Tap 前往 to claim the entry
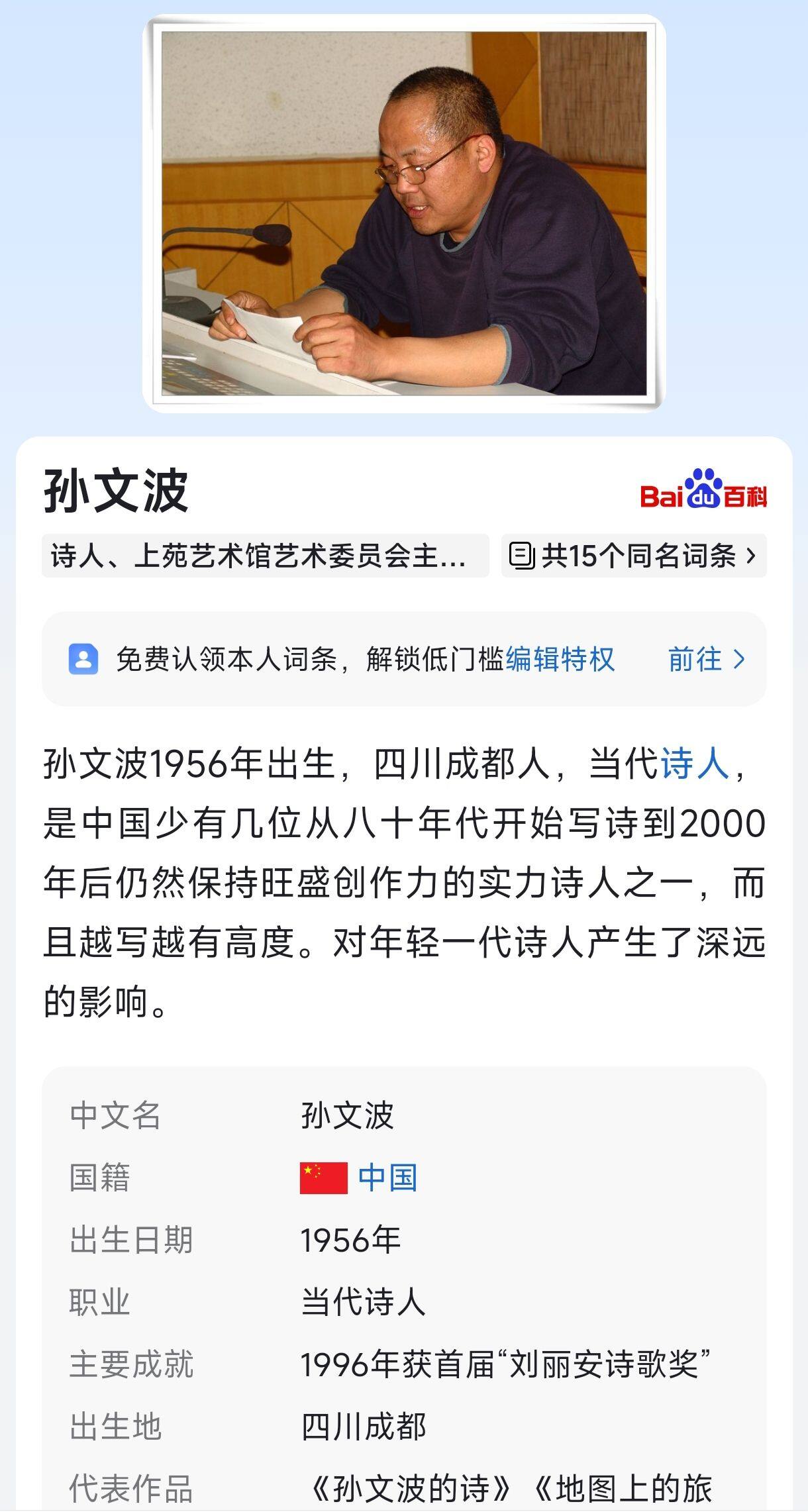 coord(707,660)
